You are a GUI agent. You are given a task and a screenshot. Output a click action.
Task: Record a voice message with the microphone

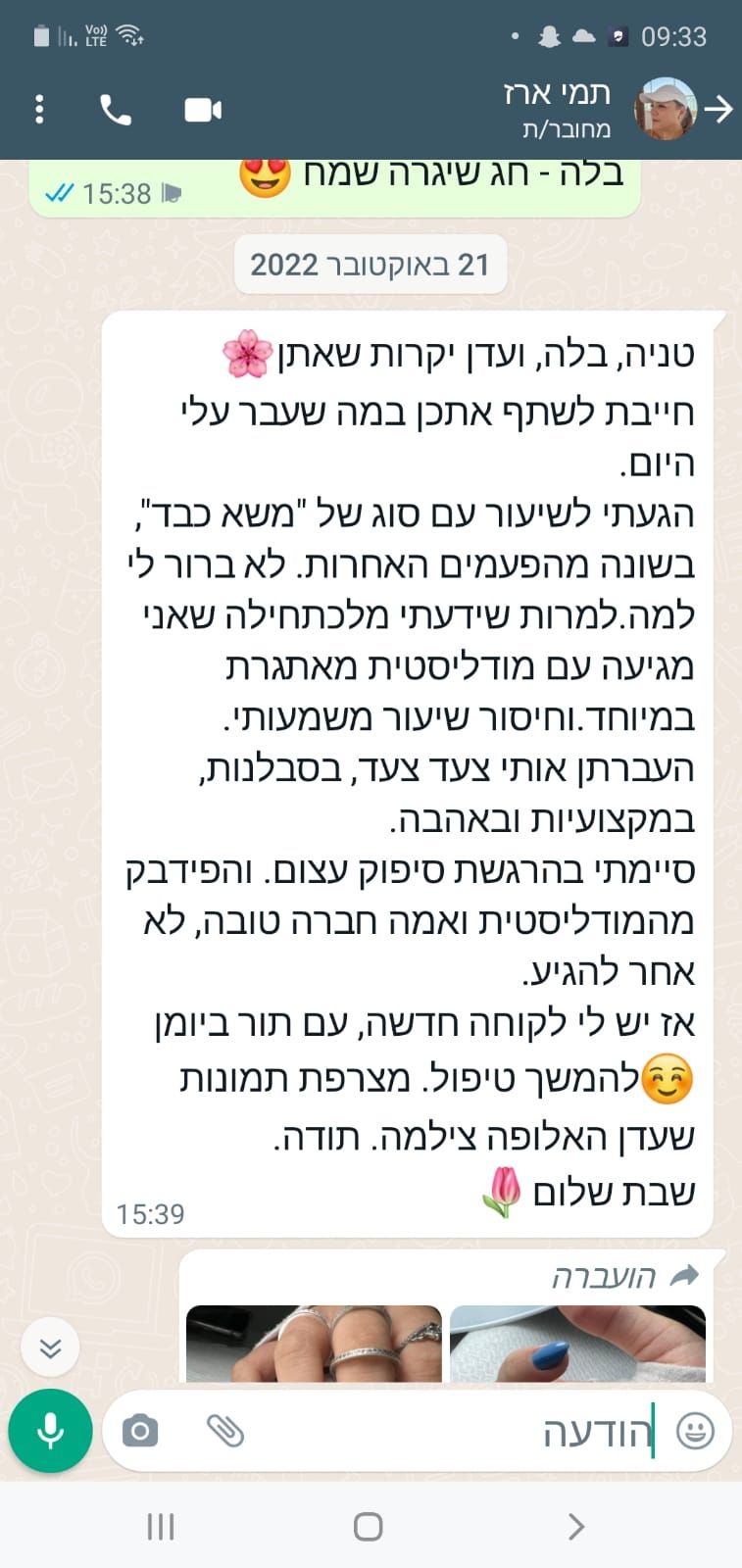(x=50, y=1432)
